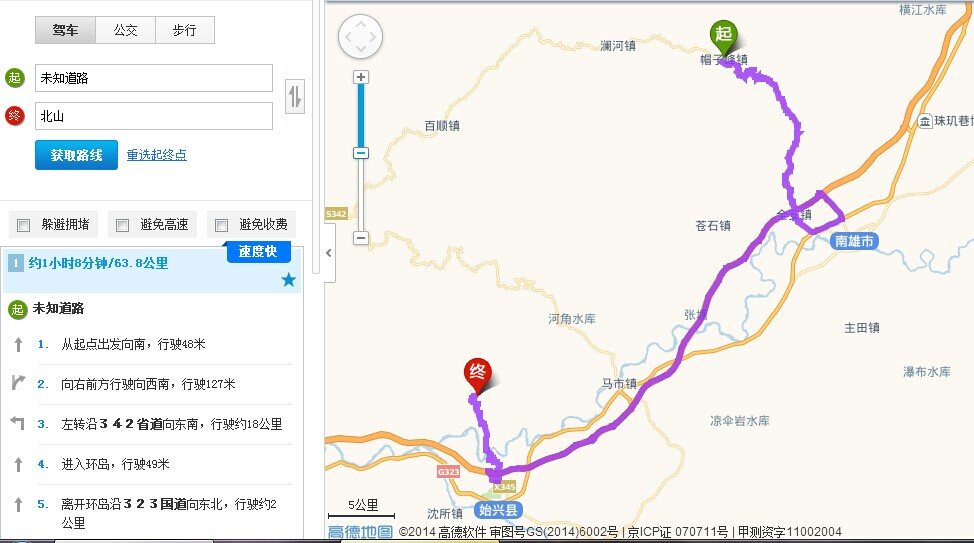Image resolution: width=974 pixels, height=543 pixels.
Task: Collapse the left route panel
Action: [x=330, y=256]
